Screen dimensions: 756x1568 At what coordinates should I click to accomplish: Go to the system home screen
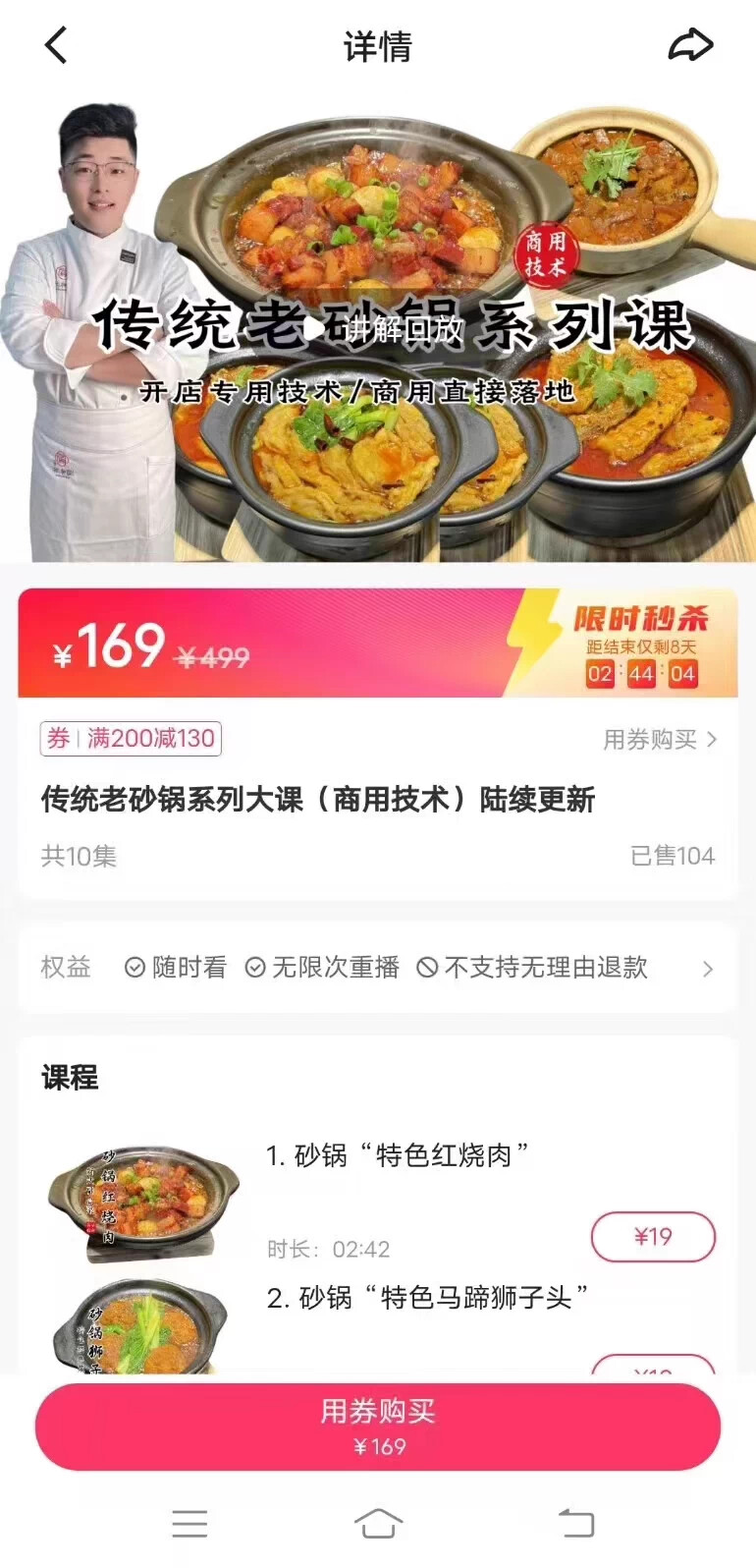(378, 1524)
